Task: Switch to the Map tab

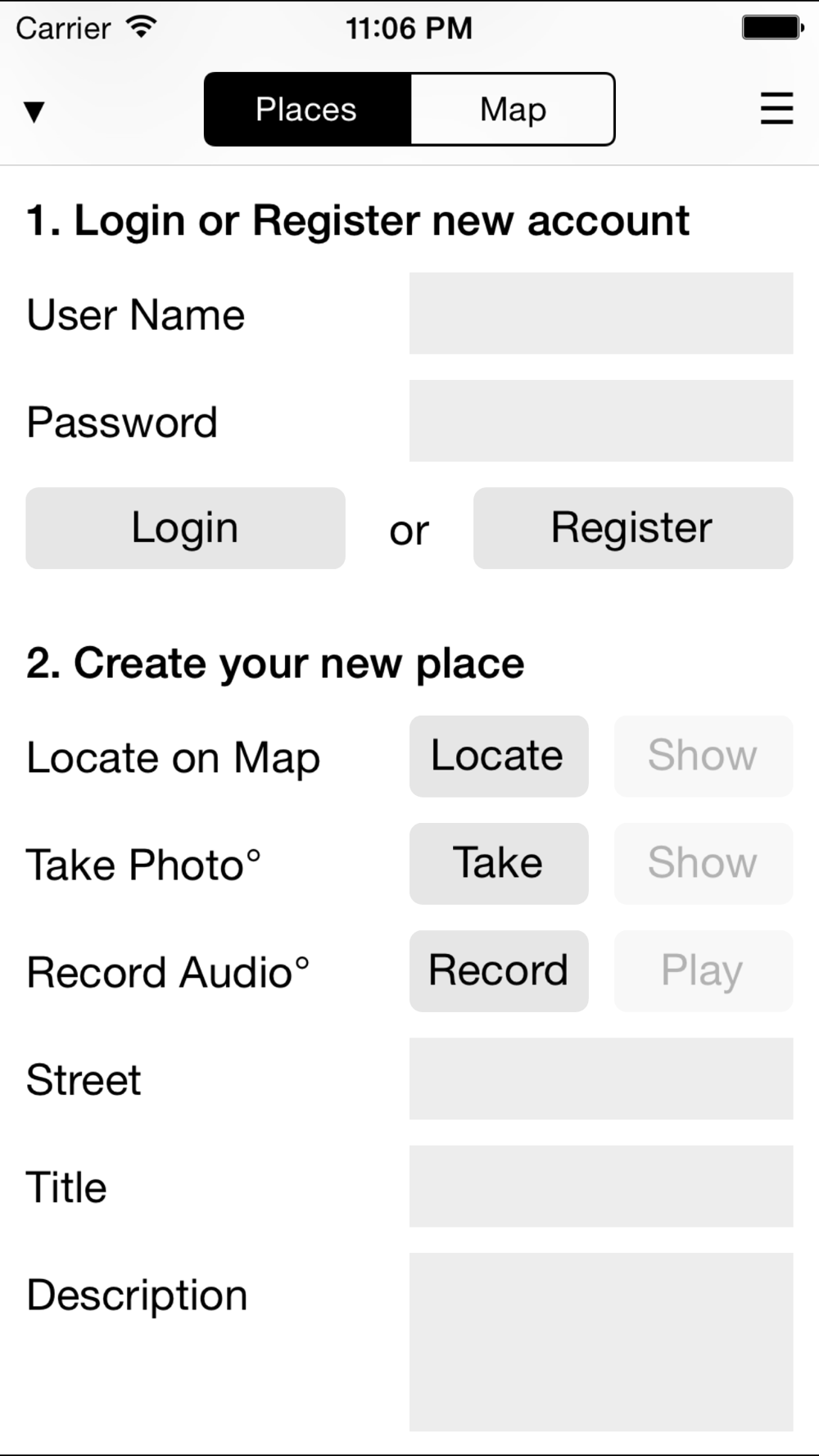Action: coord(513,109)
